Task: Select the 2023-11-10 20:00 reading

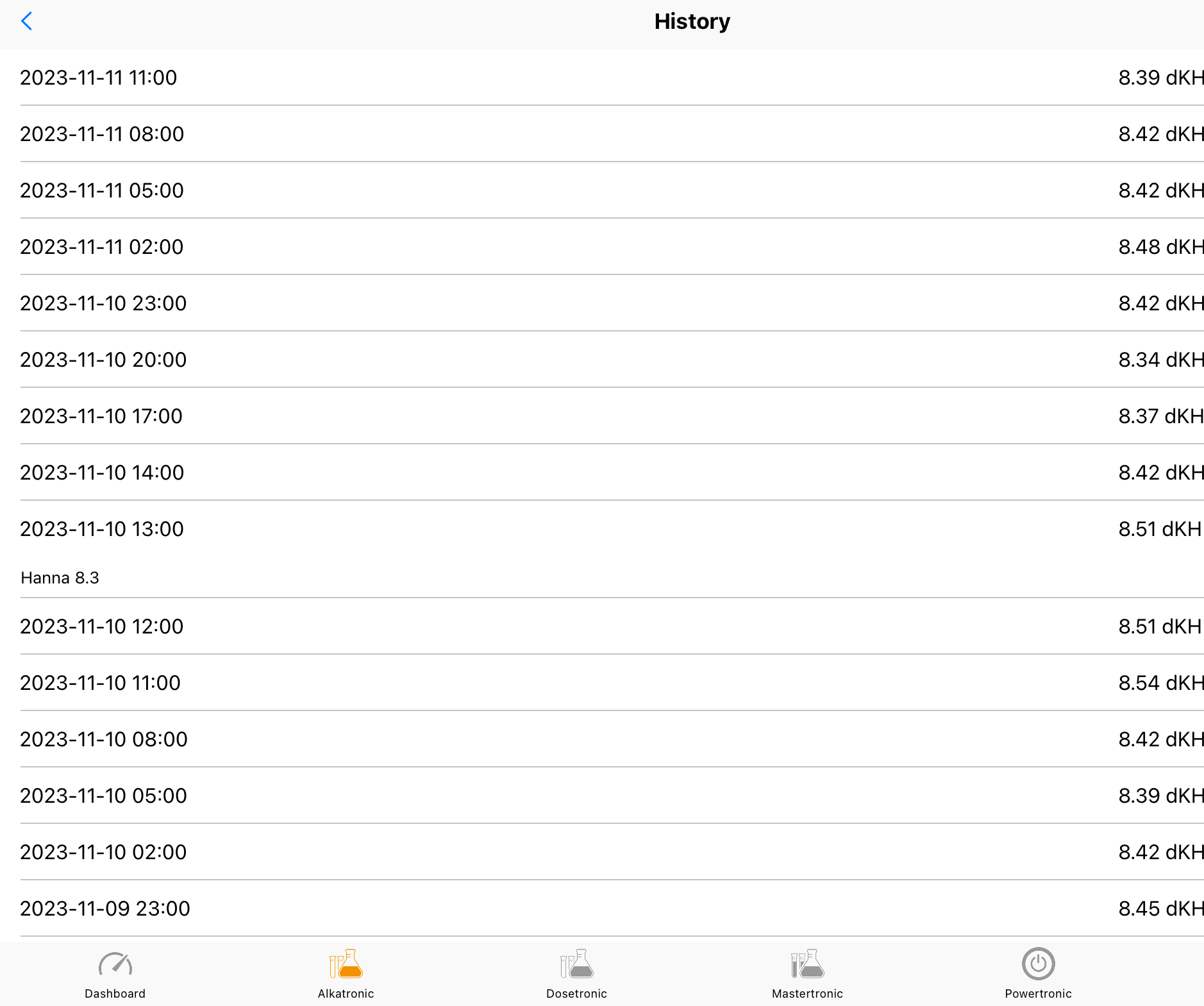Action: point(602,360)
